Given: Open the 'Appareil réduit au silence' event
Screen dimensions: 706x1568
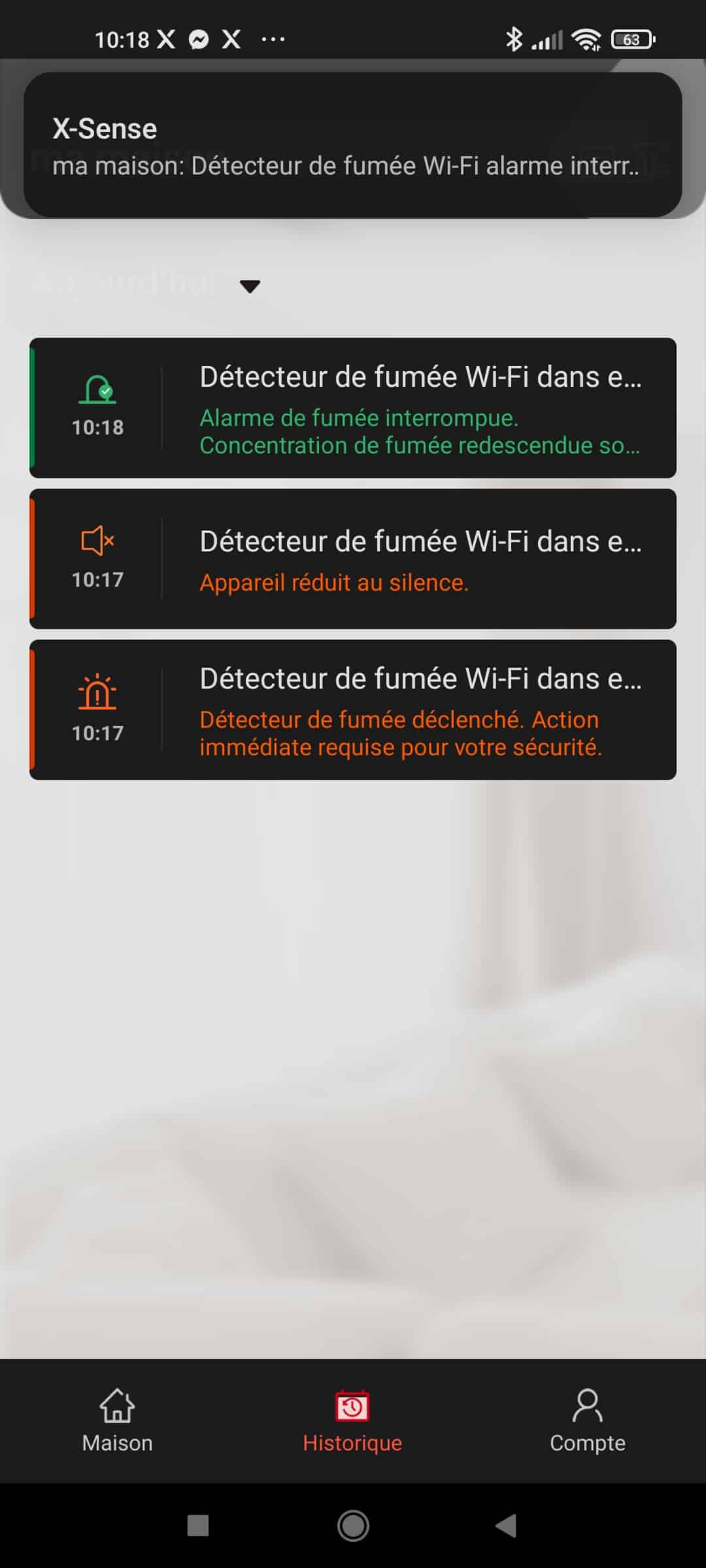Looking at the screenshot, I should 353,559.
